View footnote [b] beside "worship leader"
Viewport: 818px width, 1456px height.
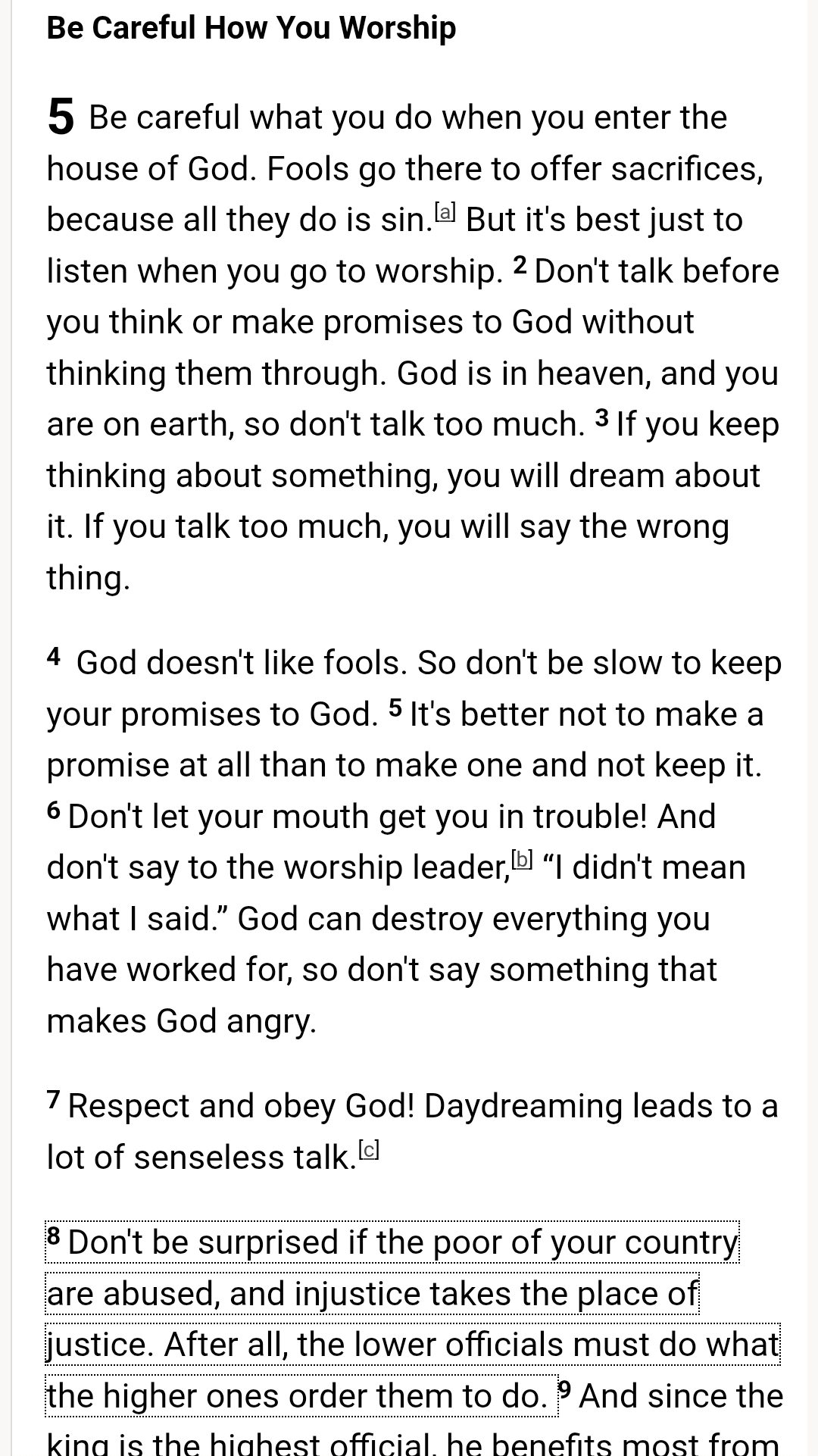tap(522, 860)
